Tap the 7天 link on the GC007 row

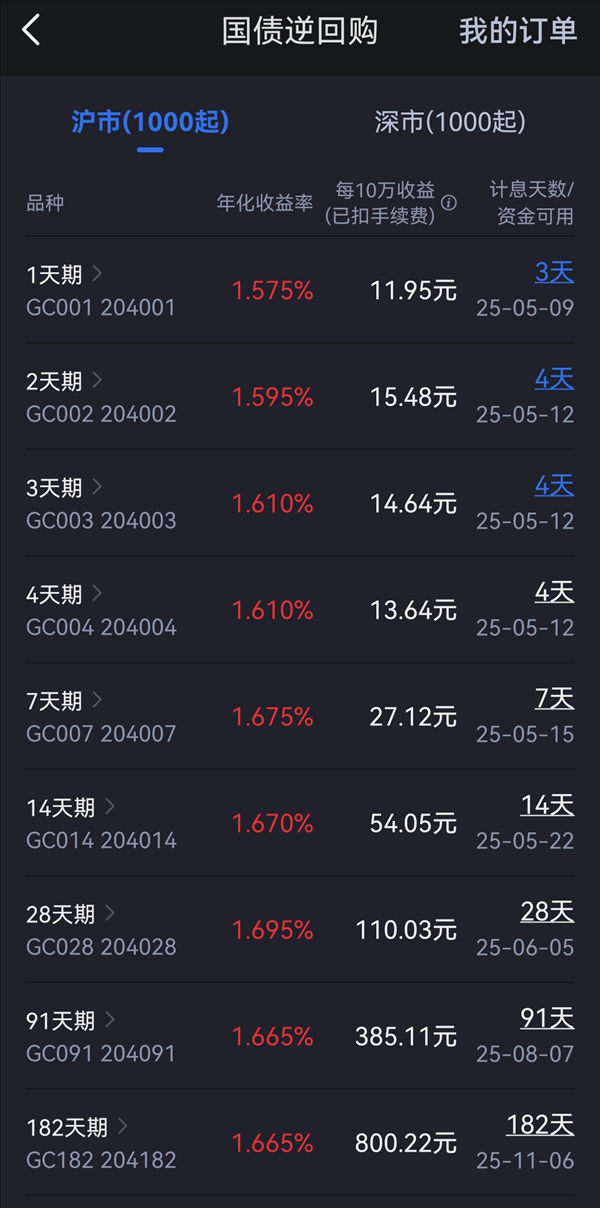click(555, 698)
